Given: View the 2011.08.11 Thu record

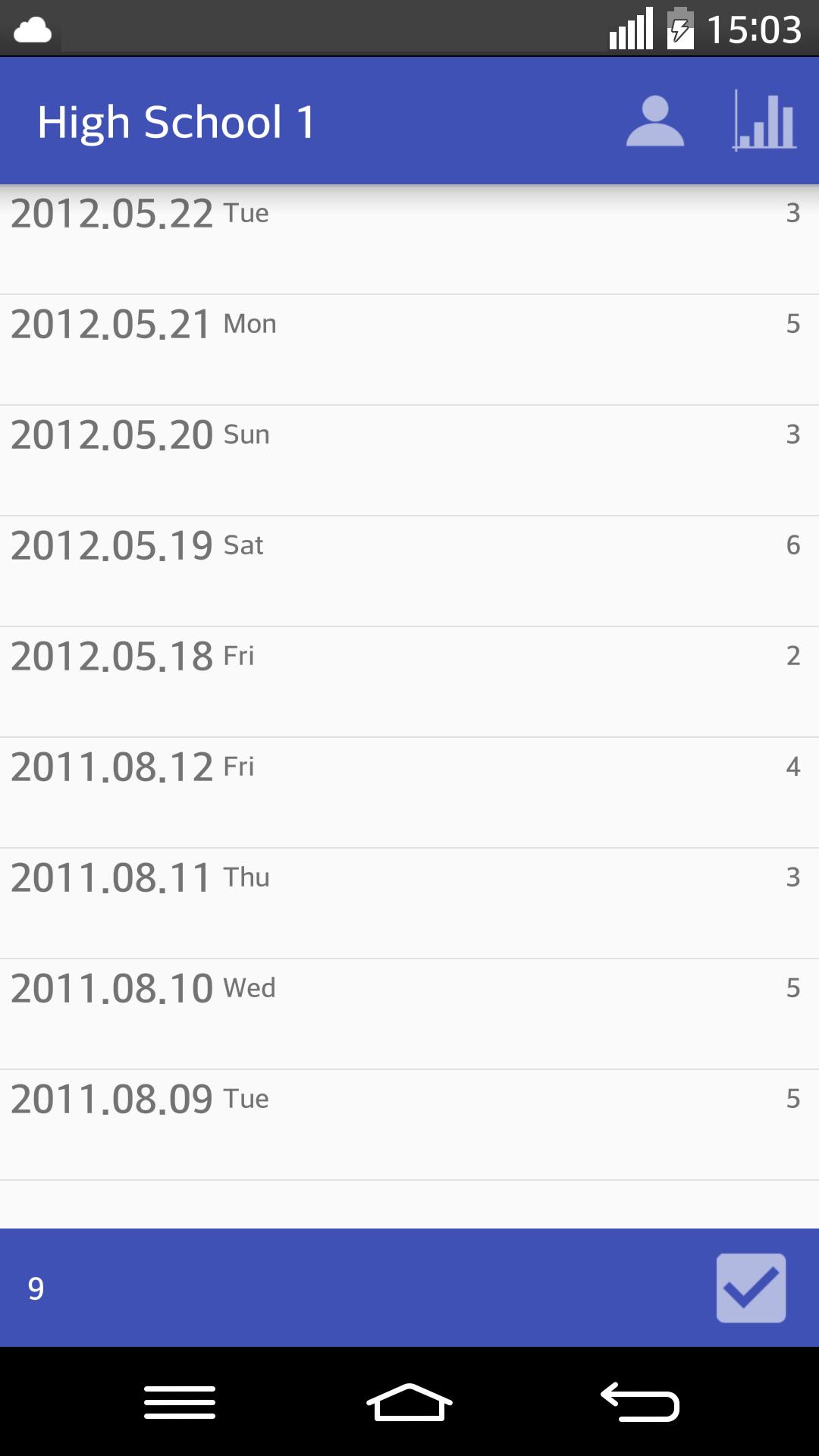Looking at the screenshot, I should [x=409, y=903].
